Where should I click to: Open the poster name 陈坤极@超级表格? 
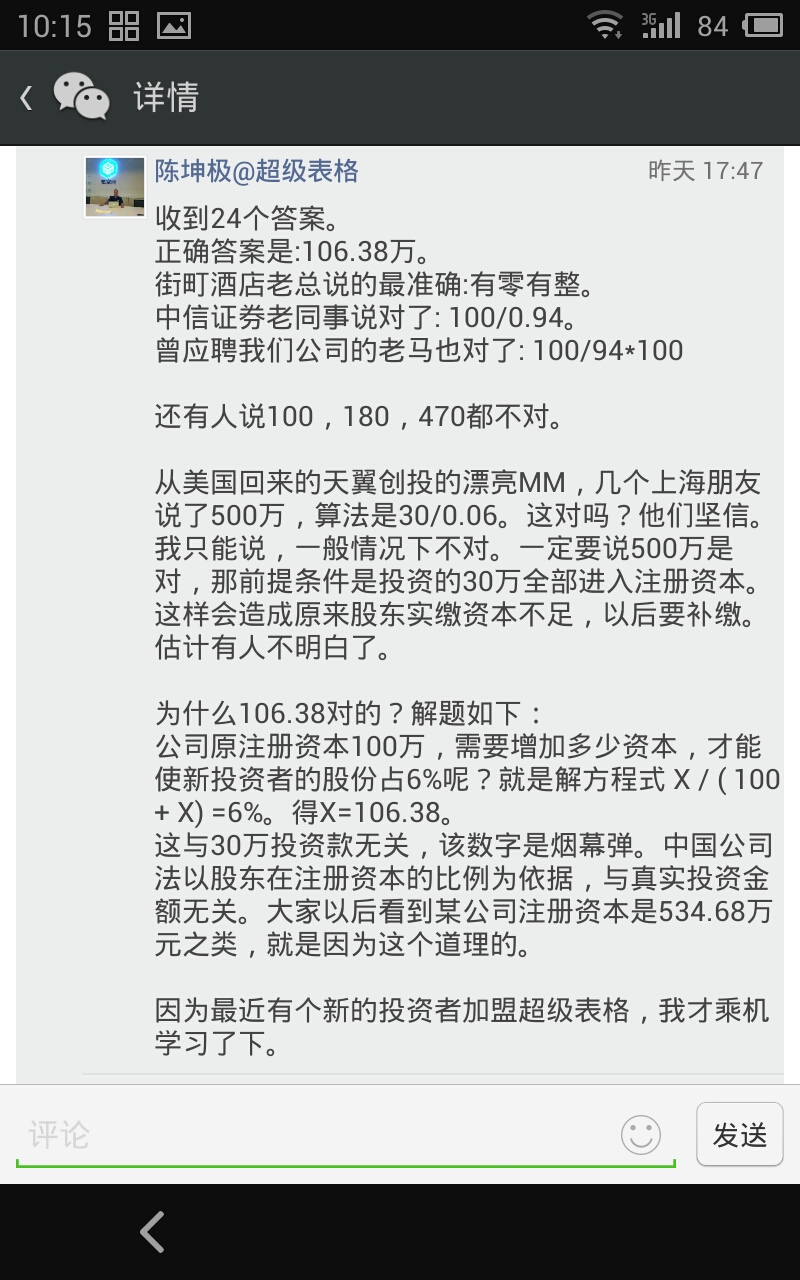pos(256,171)
